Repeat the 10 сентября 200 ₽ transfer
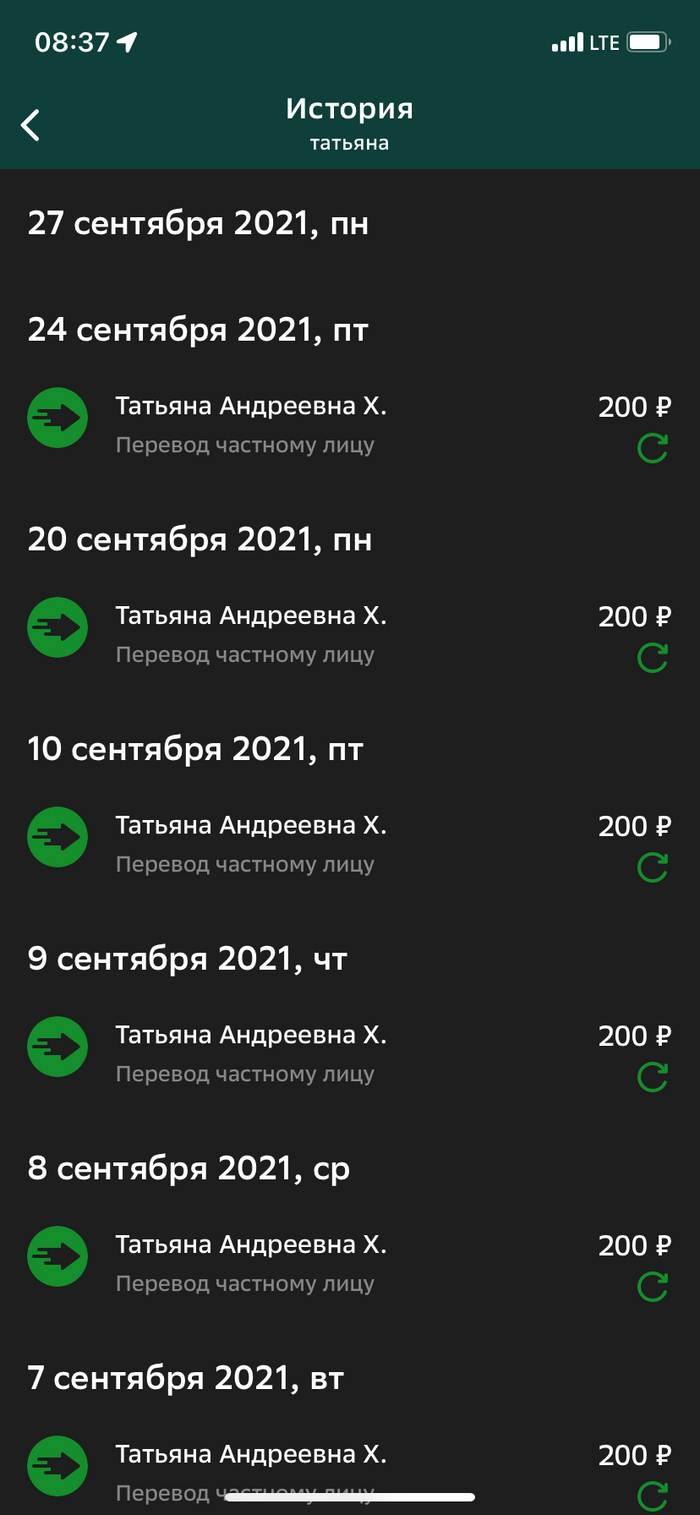 pyautogui.click(x=652, y=868)
